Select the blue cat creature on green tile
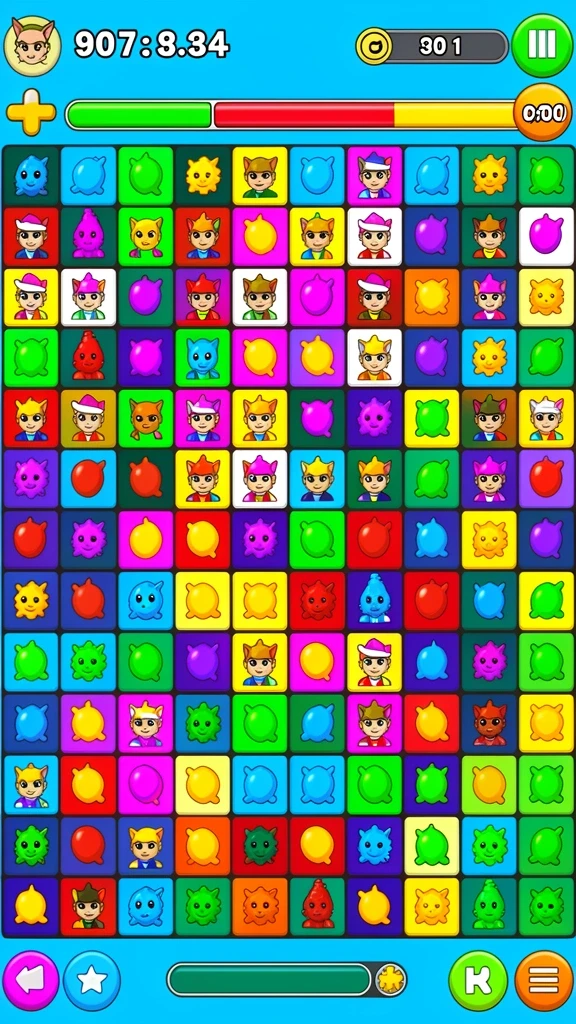The image size is (576, 1024). (203, 357)
